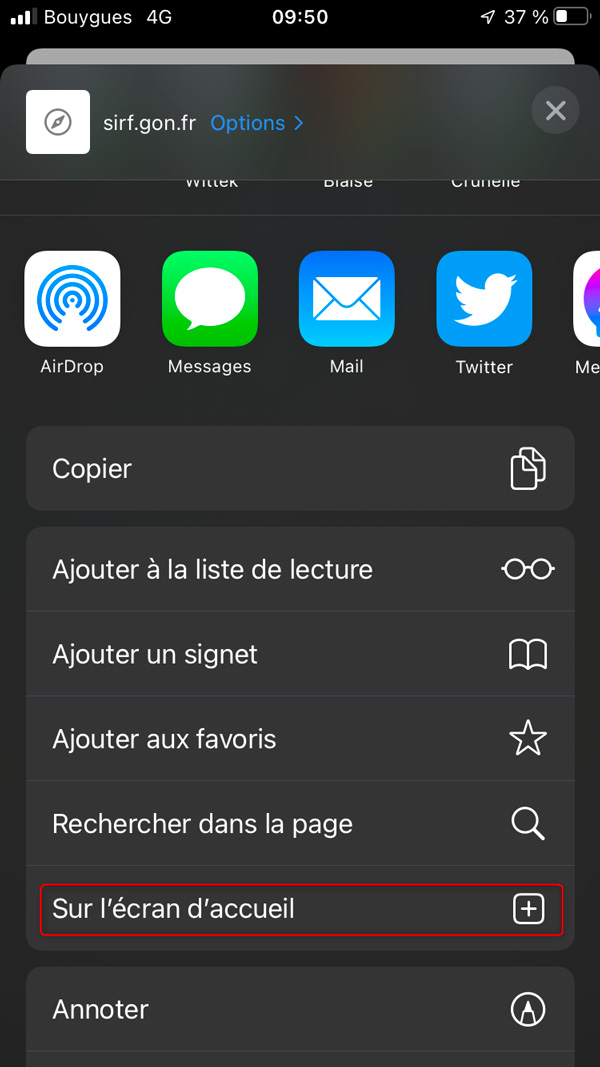Open the Annoter option
This screenshot has height=1067, width=600.
tap(300, 1009)
